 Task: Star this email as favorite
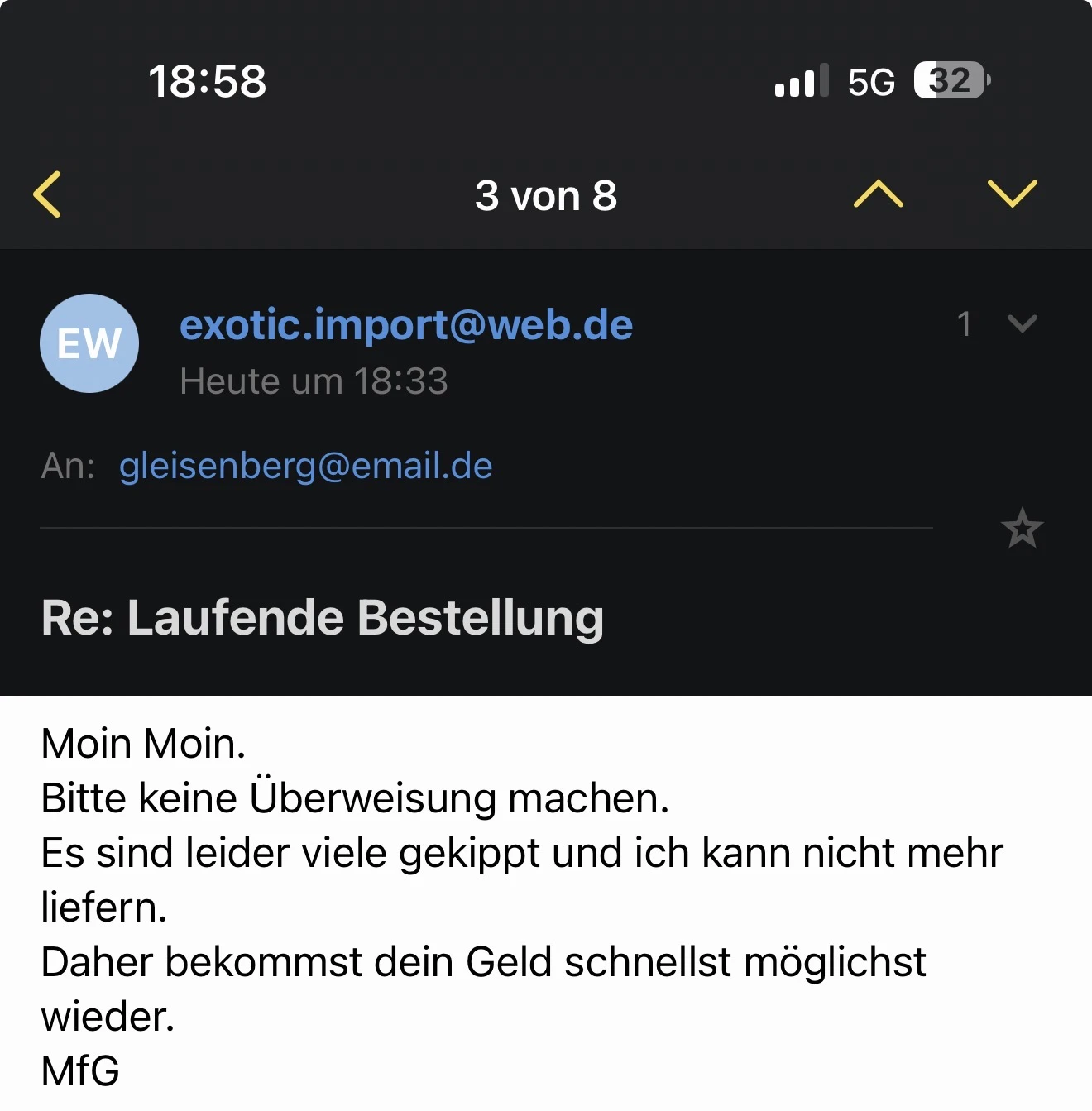(1022, 528)
